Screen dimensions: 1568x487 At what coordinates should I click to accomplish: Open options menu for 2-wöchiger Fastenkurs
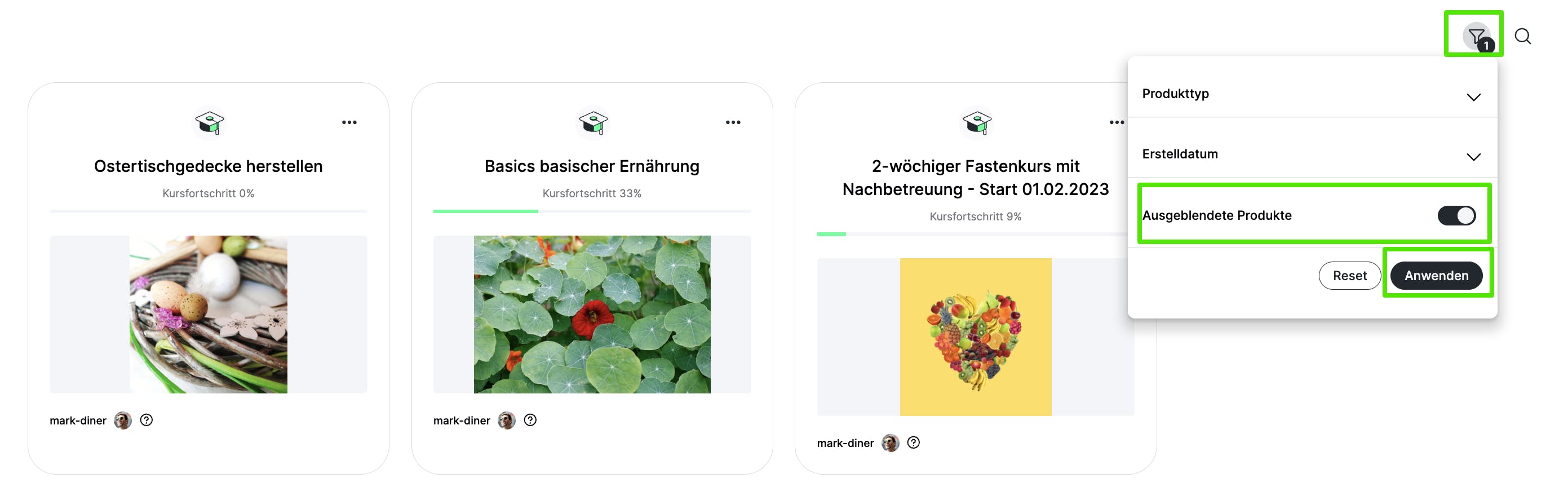pyautogui.click(x=1117, y=122)
